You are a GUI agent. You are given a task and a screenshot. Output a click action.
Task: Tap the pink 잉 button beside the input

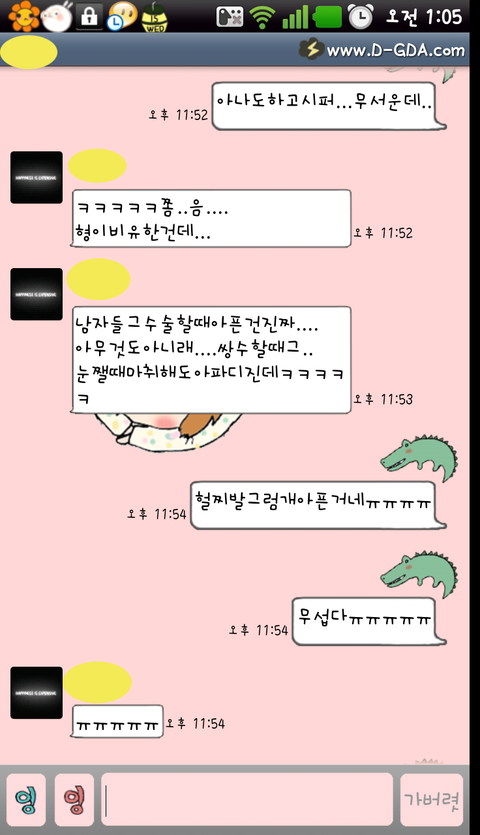pos(74,799)
